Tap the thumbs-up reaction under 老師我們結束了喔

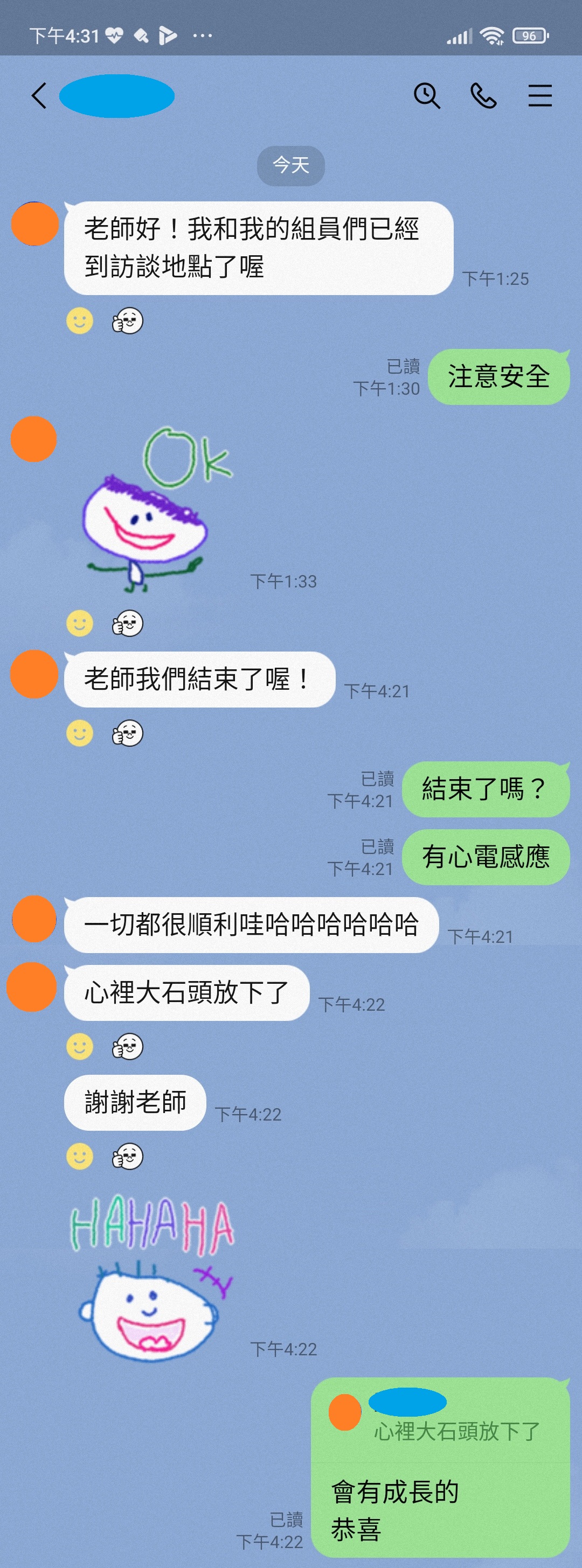[127, 733]
